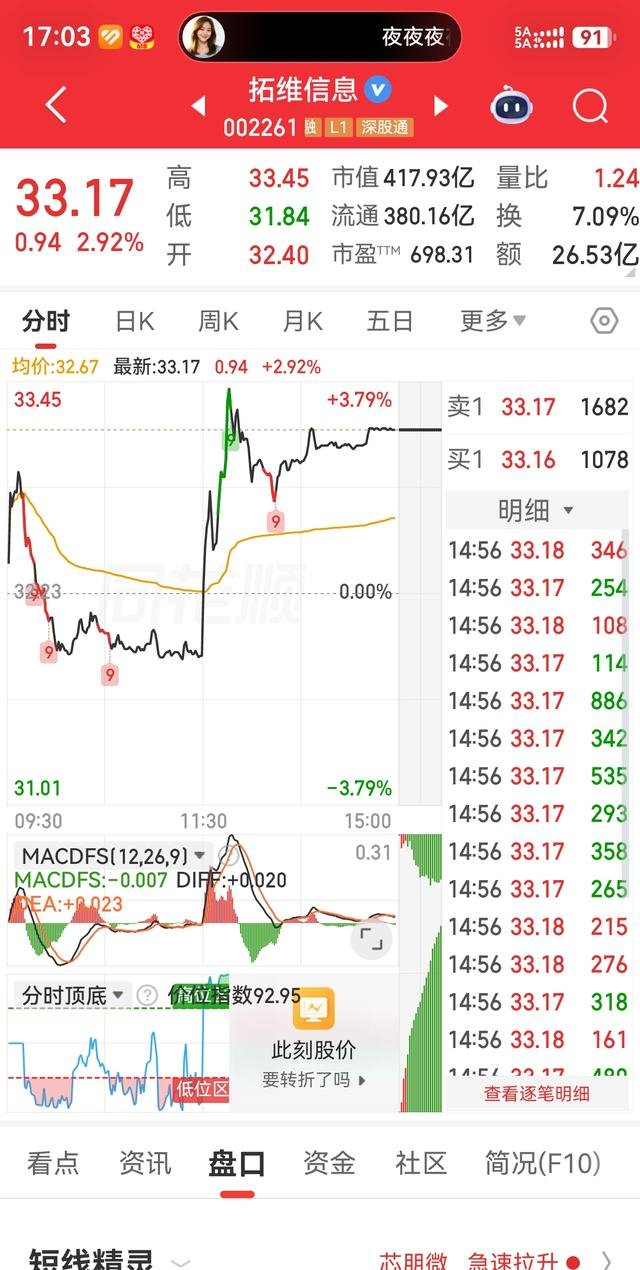Switch to the 资金 tab
This screenshot has width=640, height=1270.
pyautogui.click(x=329, y=1163)
